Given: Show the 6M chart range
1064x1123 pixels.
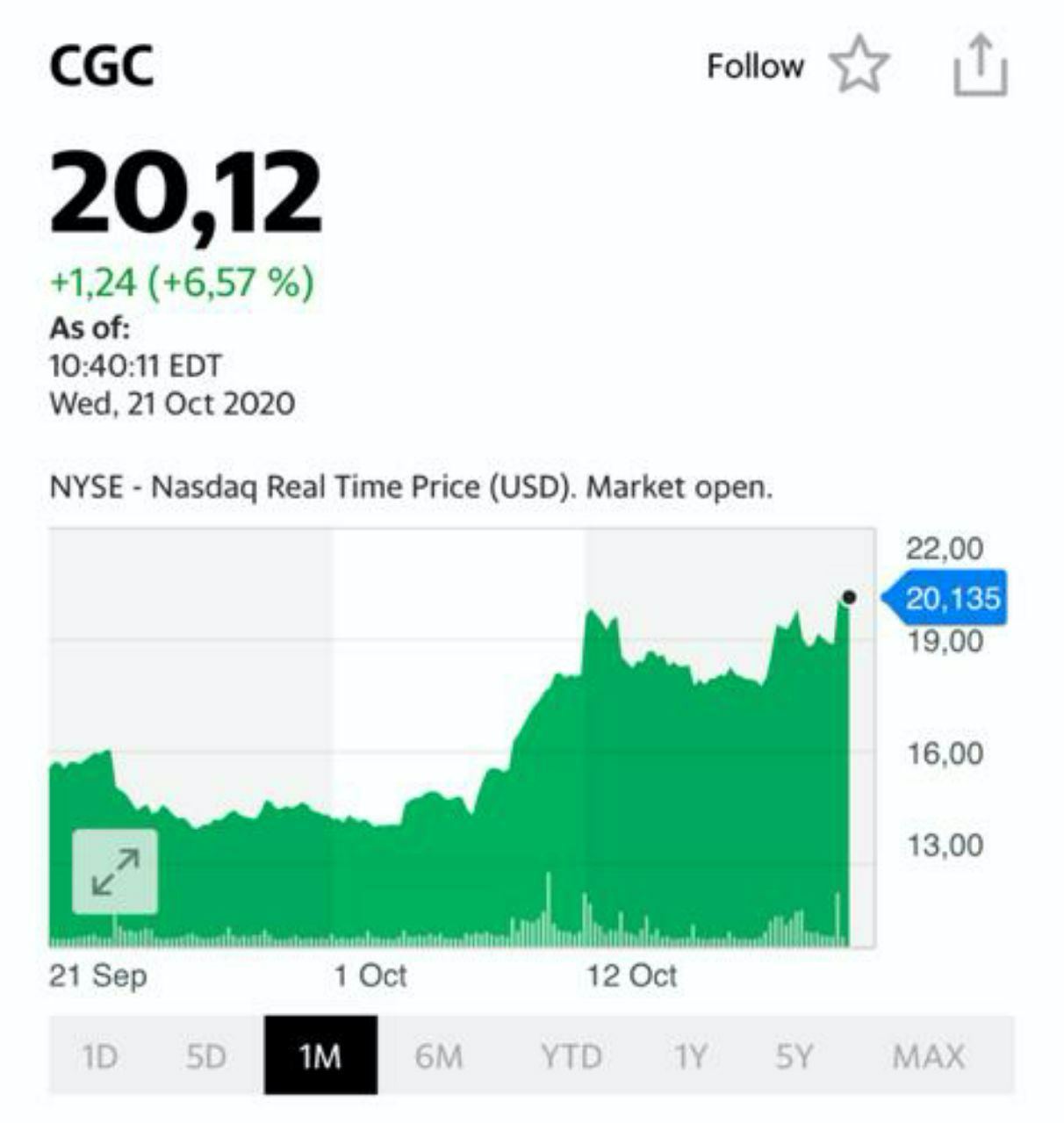Looking at the screenshot, I should [x=438, y=1056].
